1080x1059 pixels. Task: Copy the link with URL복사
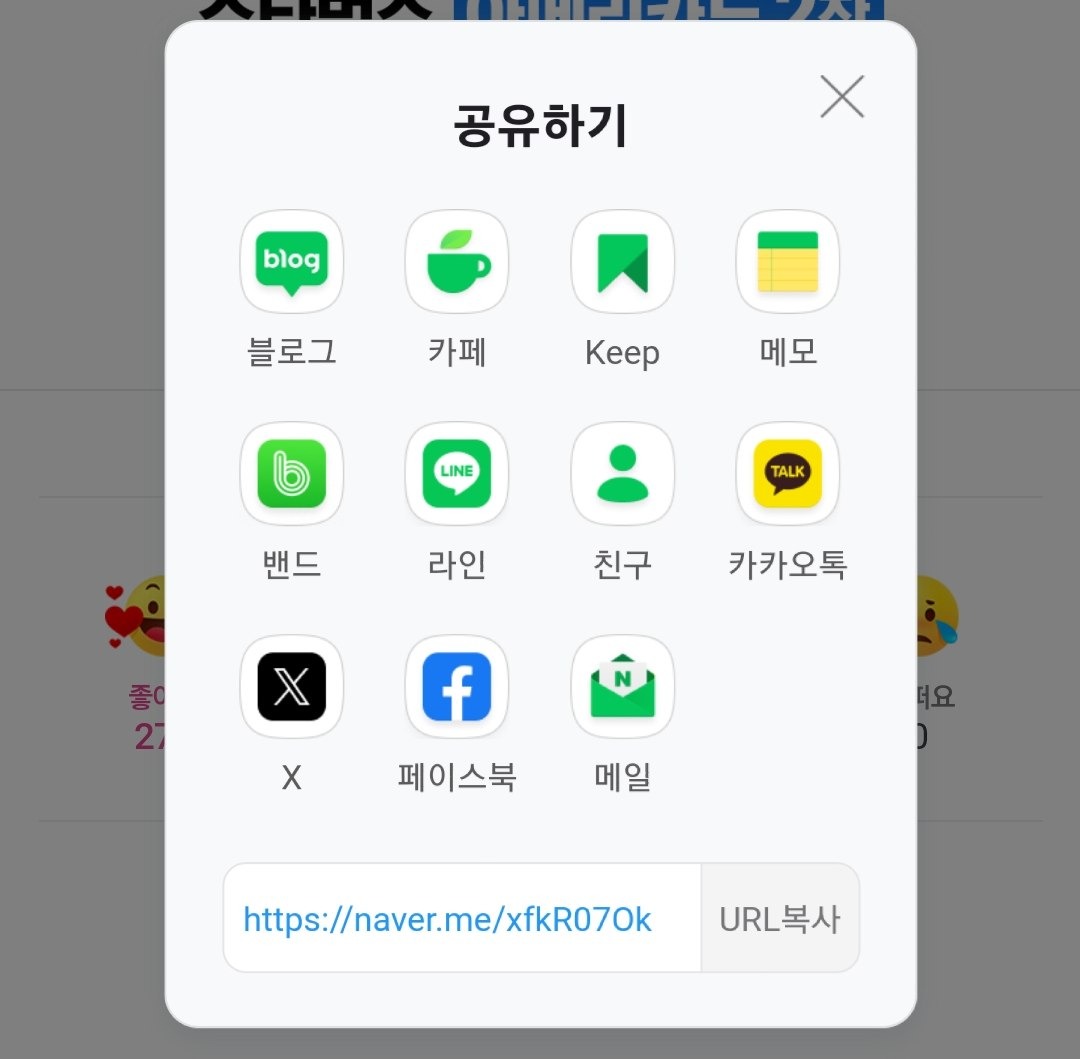pyautogui.click(x=780, y=919)
